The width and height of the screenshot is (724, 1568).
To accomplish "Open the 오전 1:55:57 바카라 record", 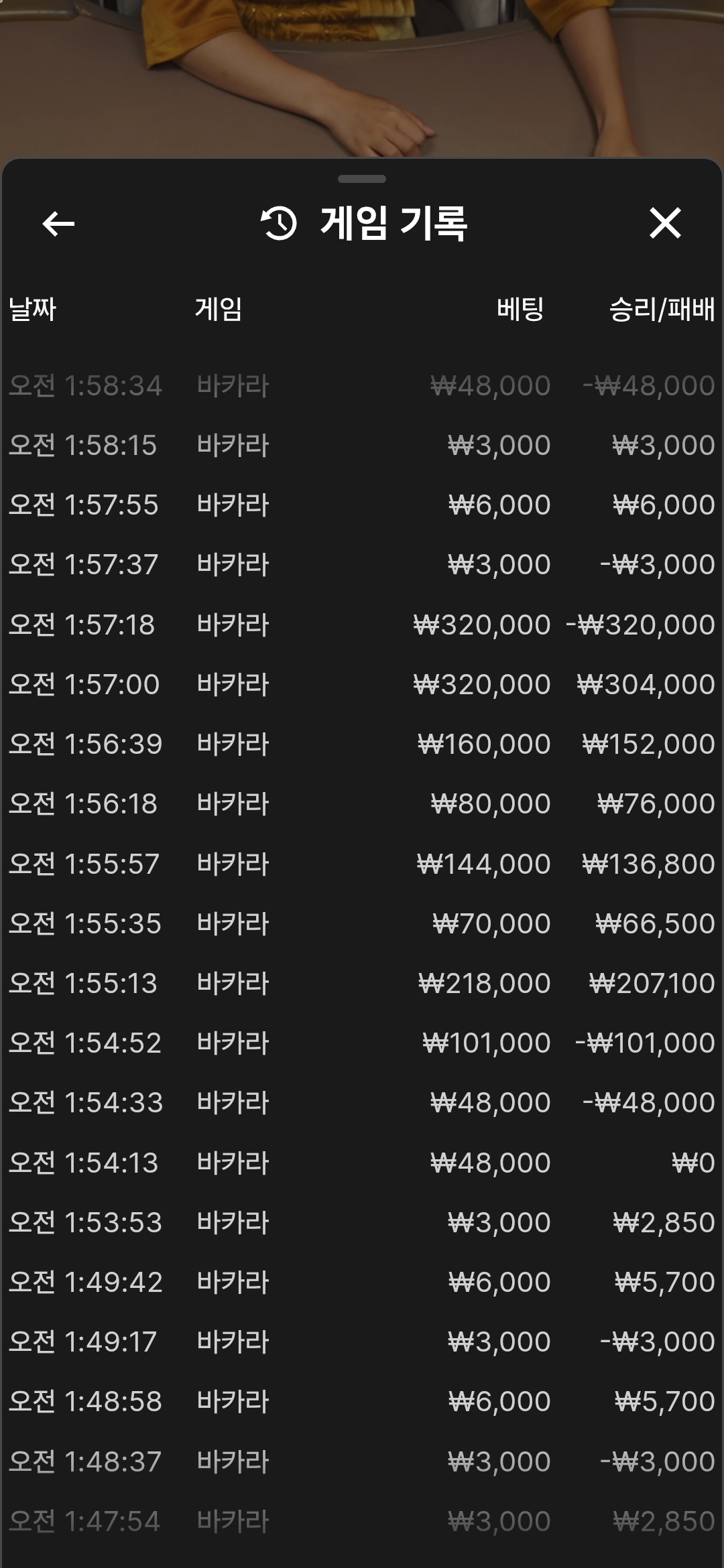I will [x=362, y=864].
